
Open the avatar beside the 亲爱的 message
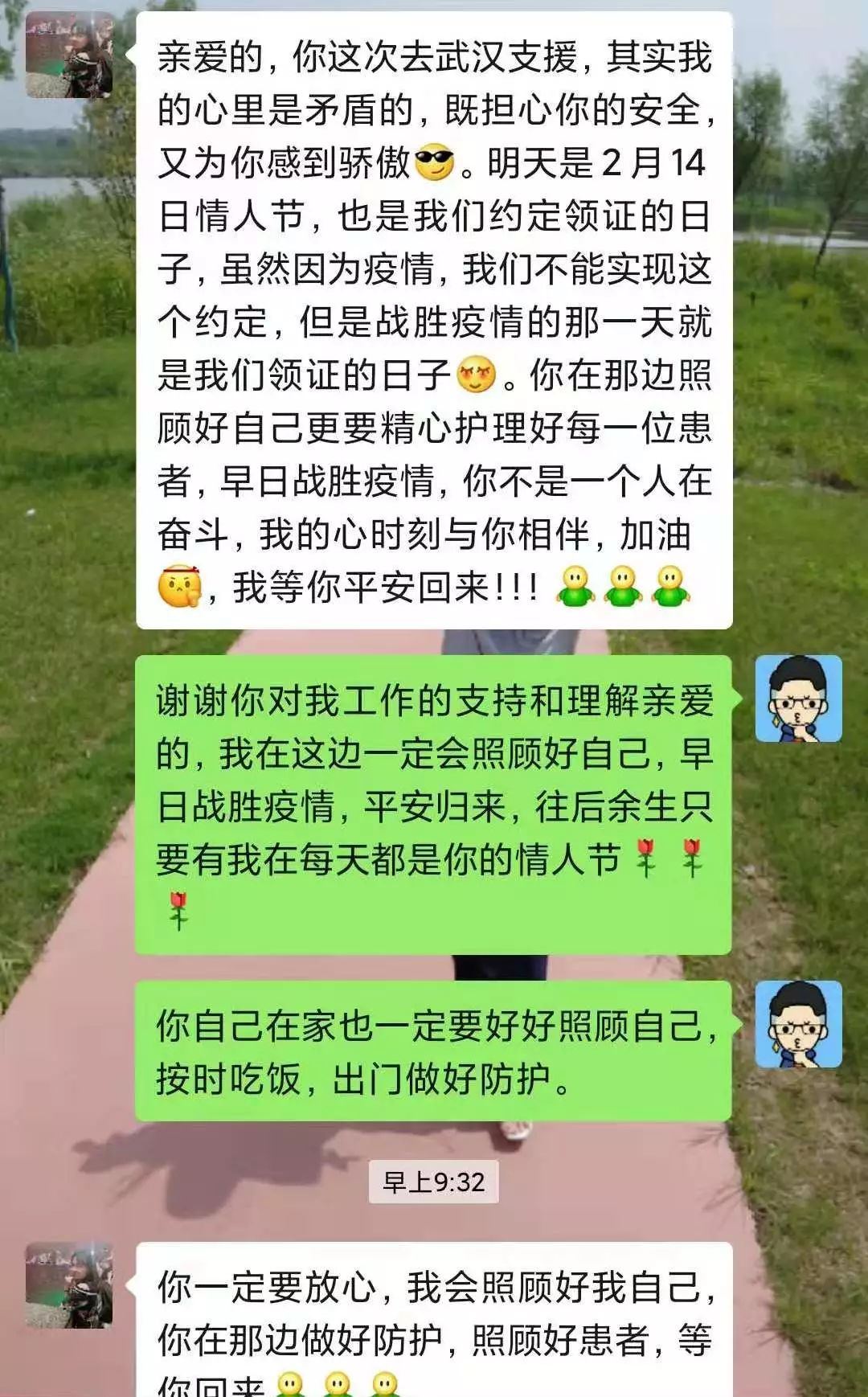pos(69,55)
